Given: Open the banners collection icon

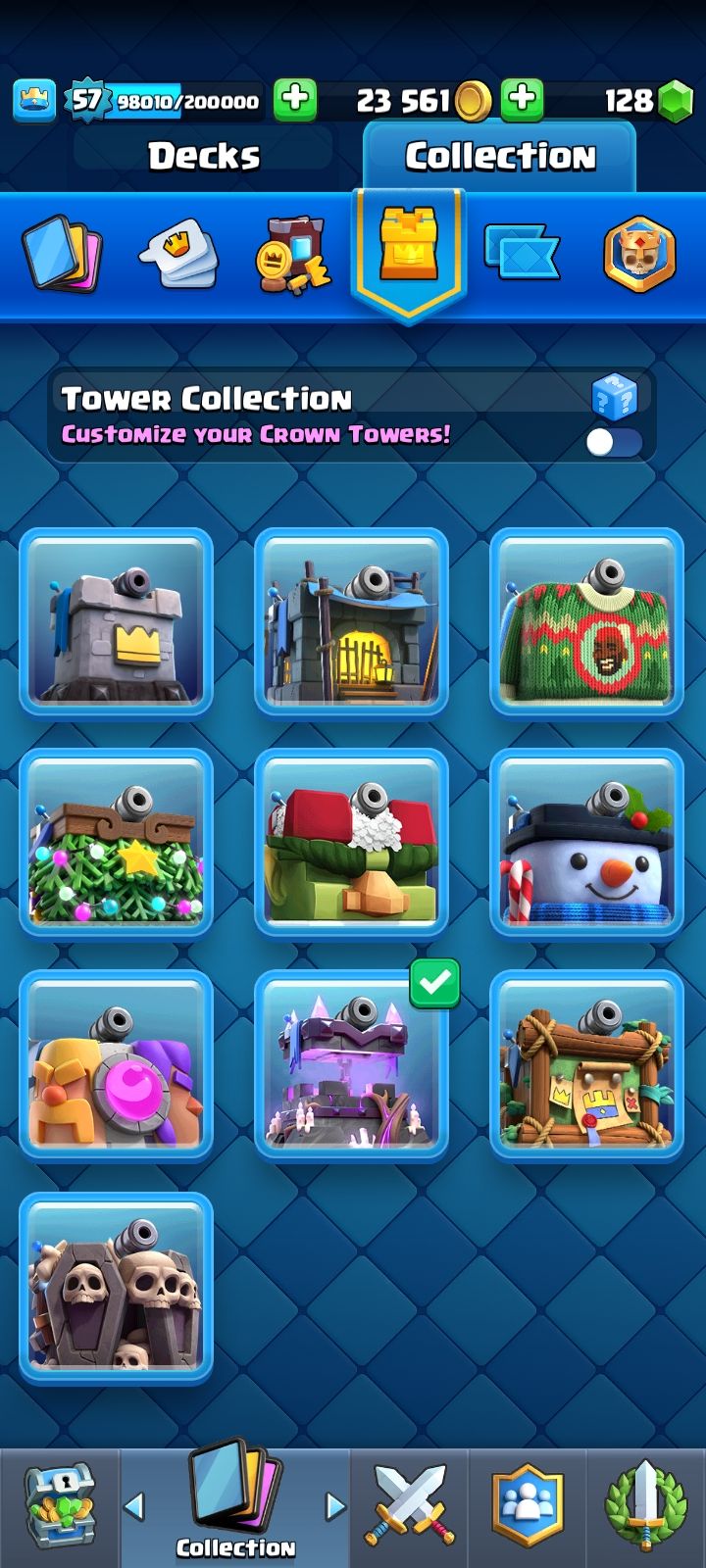Looking at the screenshot, I should point(522,254).
